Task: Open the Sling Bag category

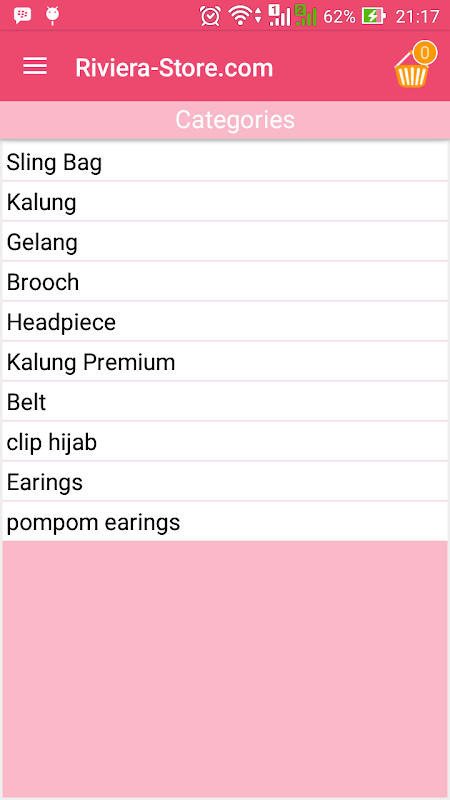Action: click(x=225, y=162)
